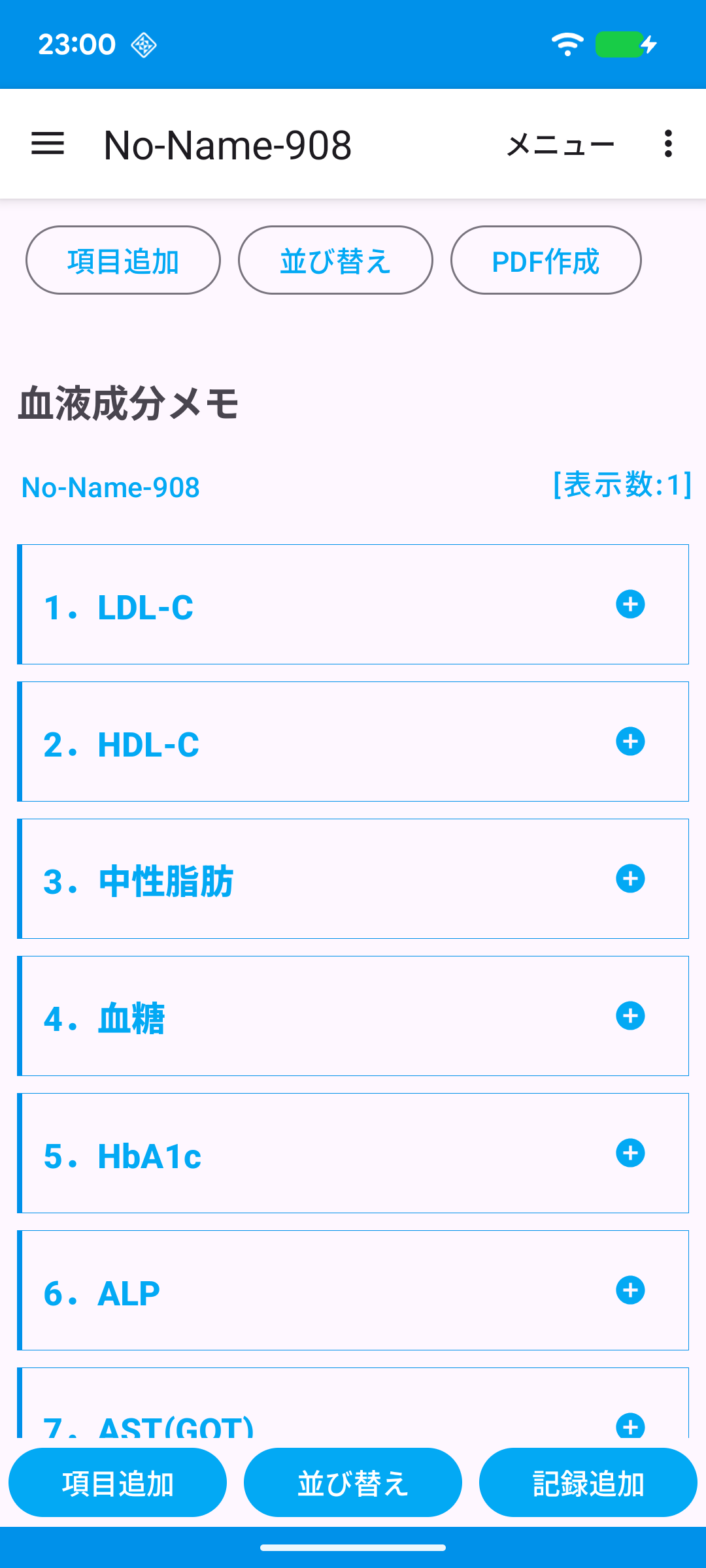706x1568 pixels.
Task: Create a PDF with PDF作成
Action: (546, 261)
